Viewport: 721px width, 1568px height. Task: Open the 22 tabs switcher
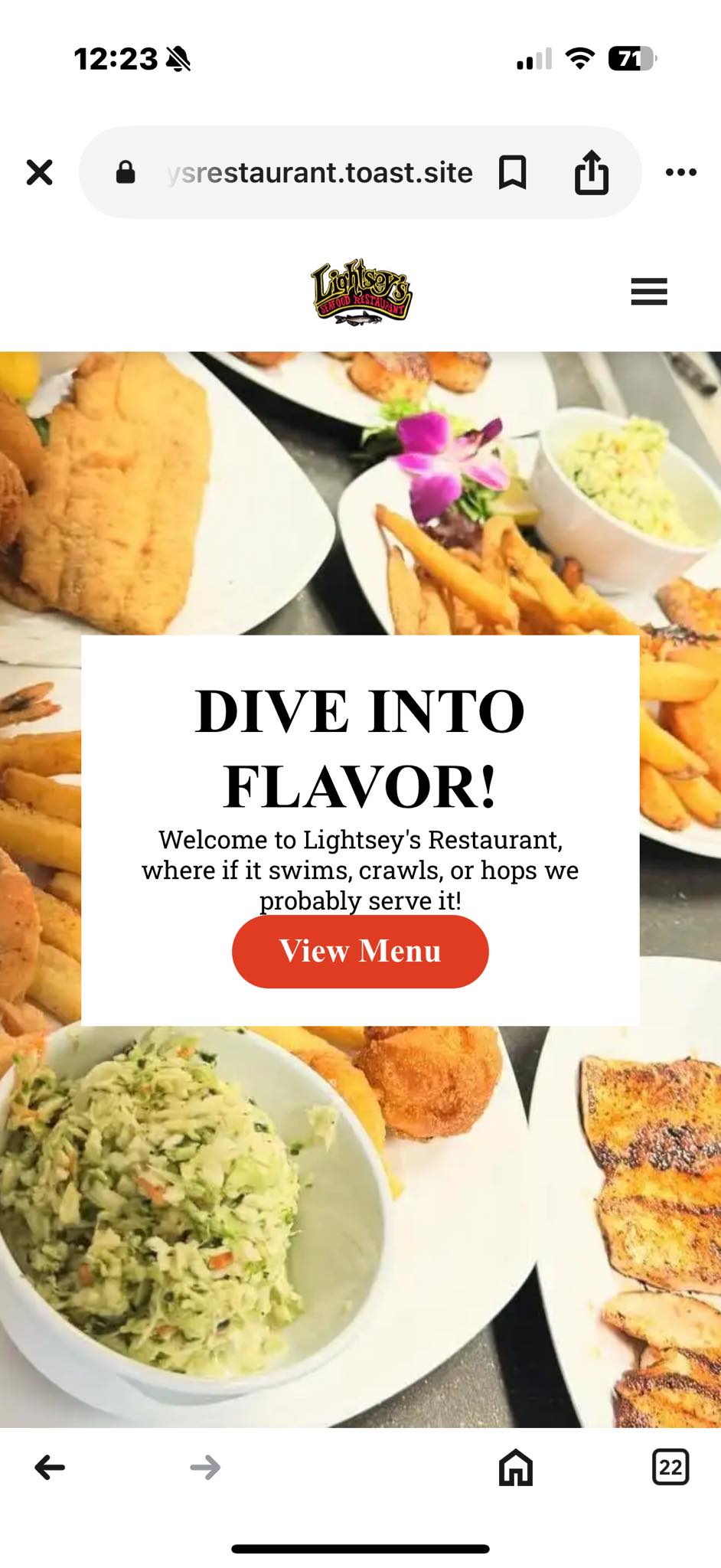(x=670, y=1468)
